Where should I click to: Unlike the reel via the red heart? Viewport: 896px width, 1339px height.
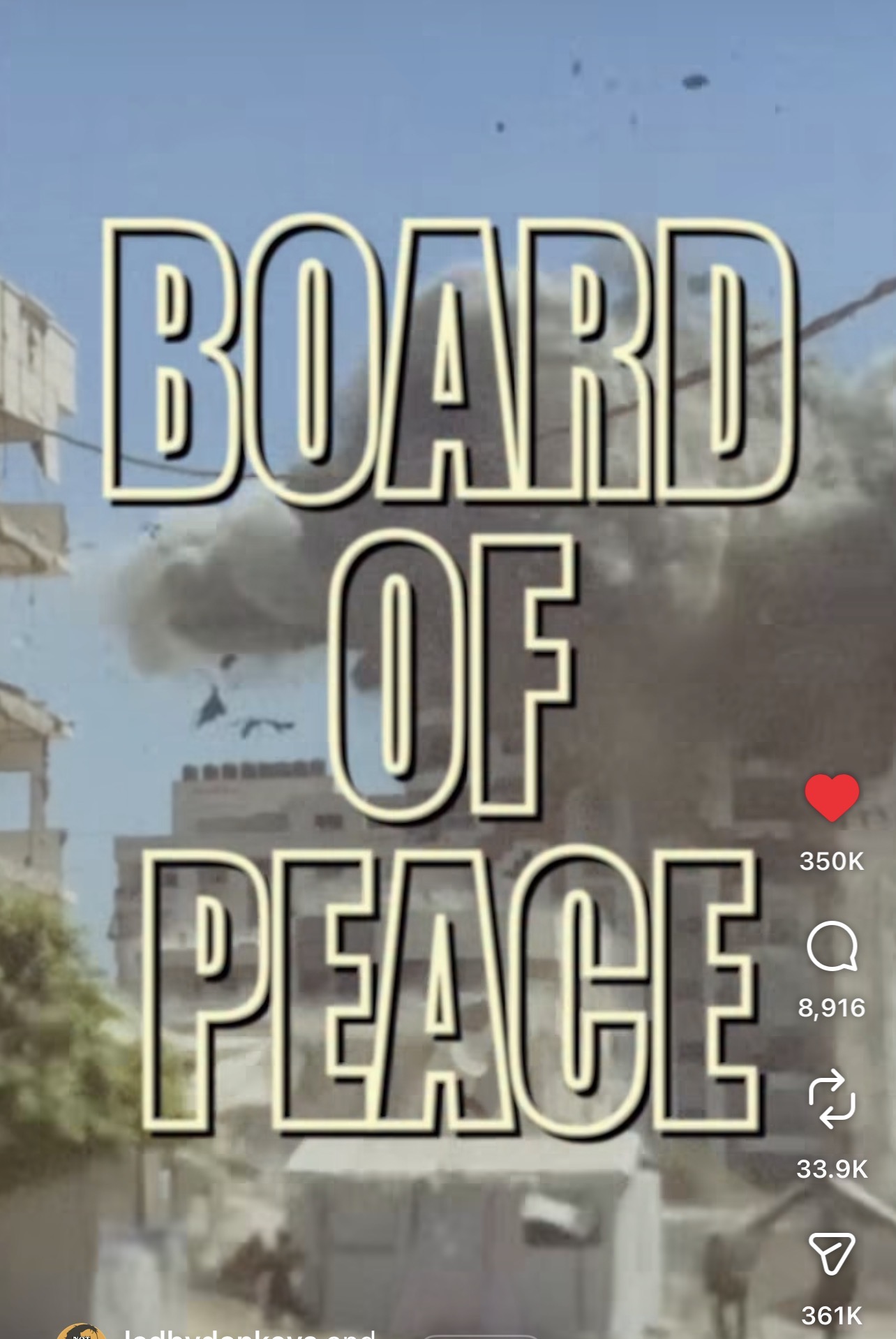831,797
